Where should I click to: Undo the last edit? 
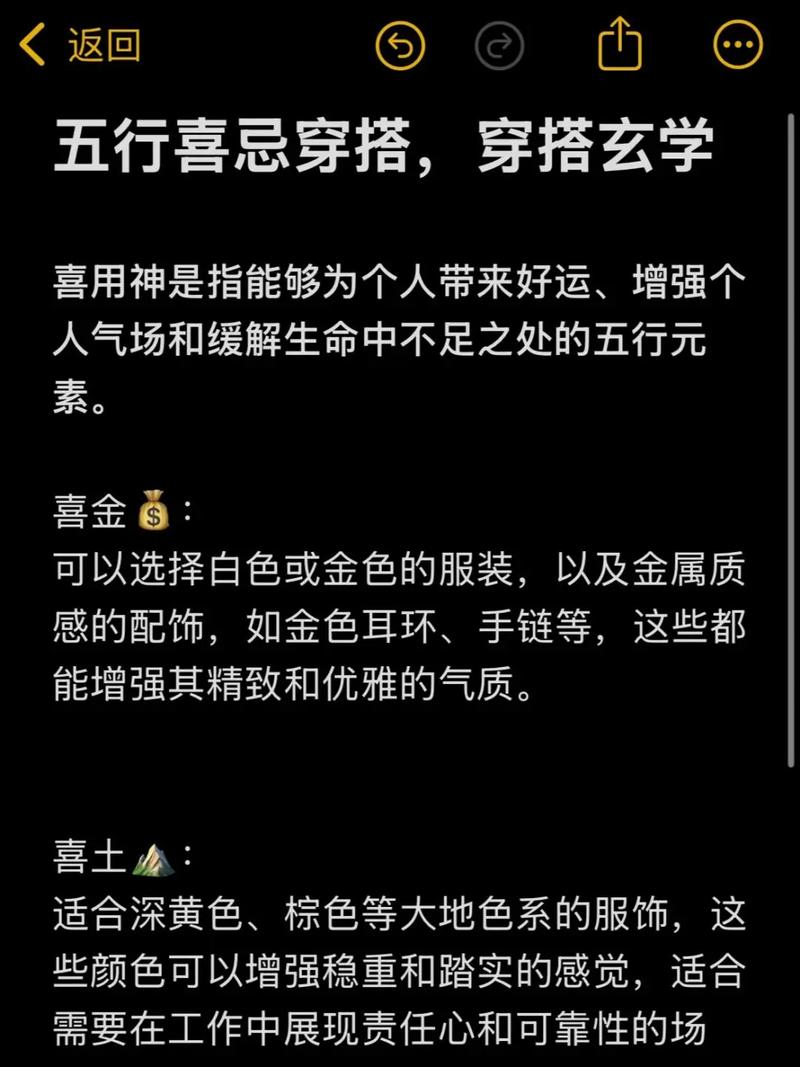point(400,46)
